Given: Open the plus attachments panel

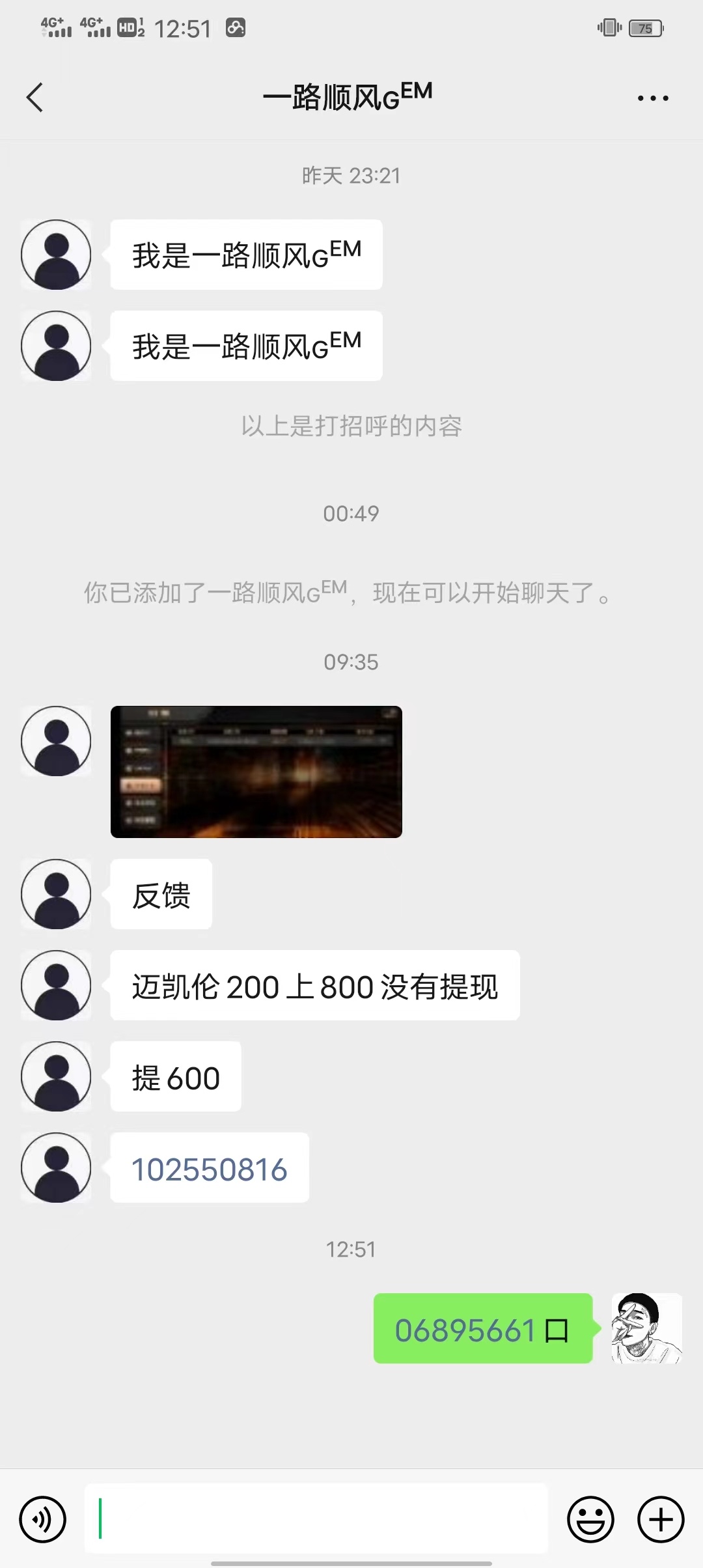Looking at the screenshot, I should click(x=660, y=1519).
